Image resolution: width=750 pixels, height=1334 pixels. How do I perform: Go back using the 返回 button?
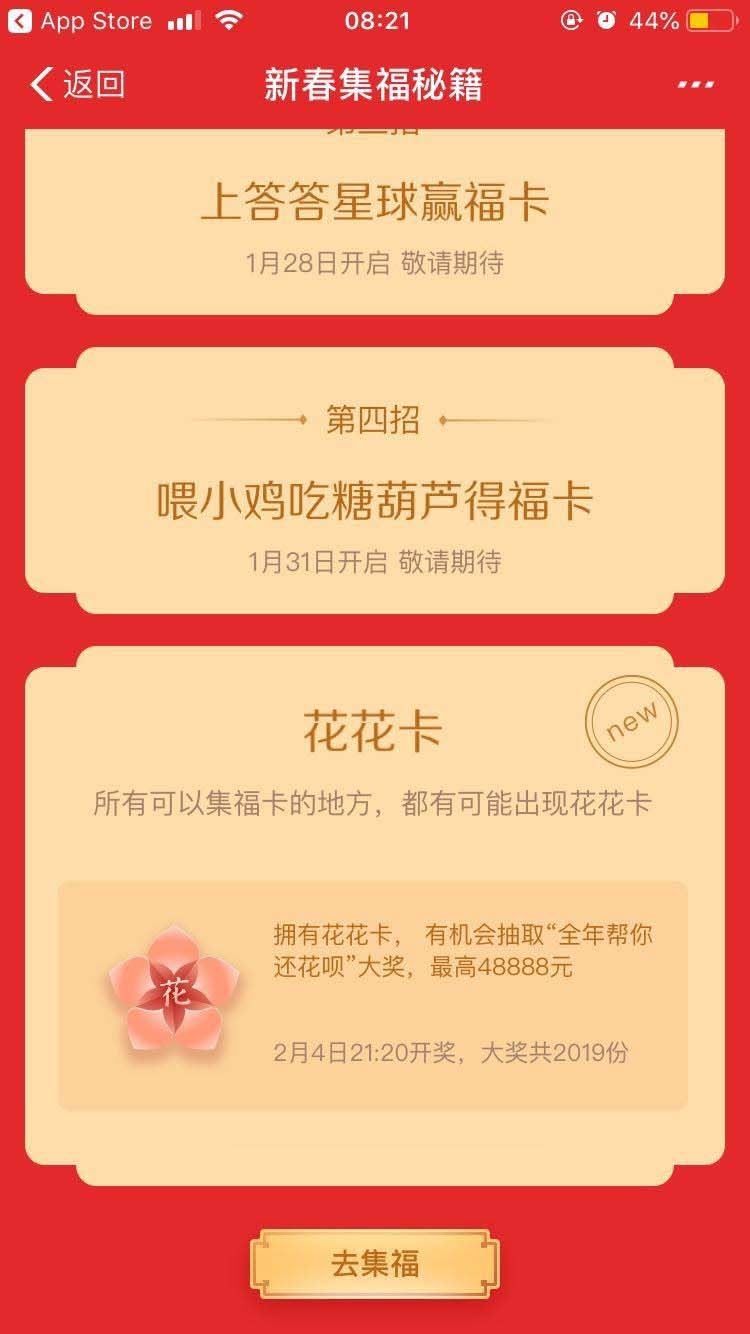(x=78, y=85)
